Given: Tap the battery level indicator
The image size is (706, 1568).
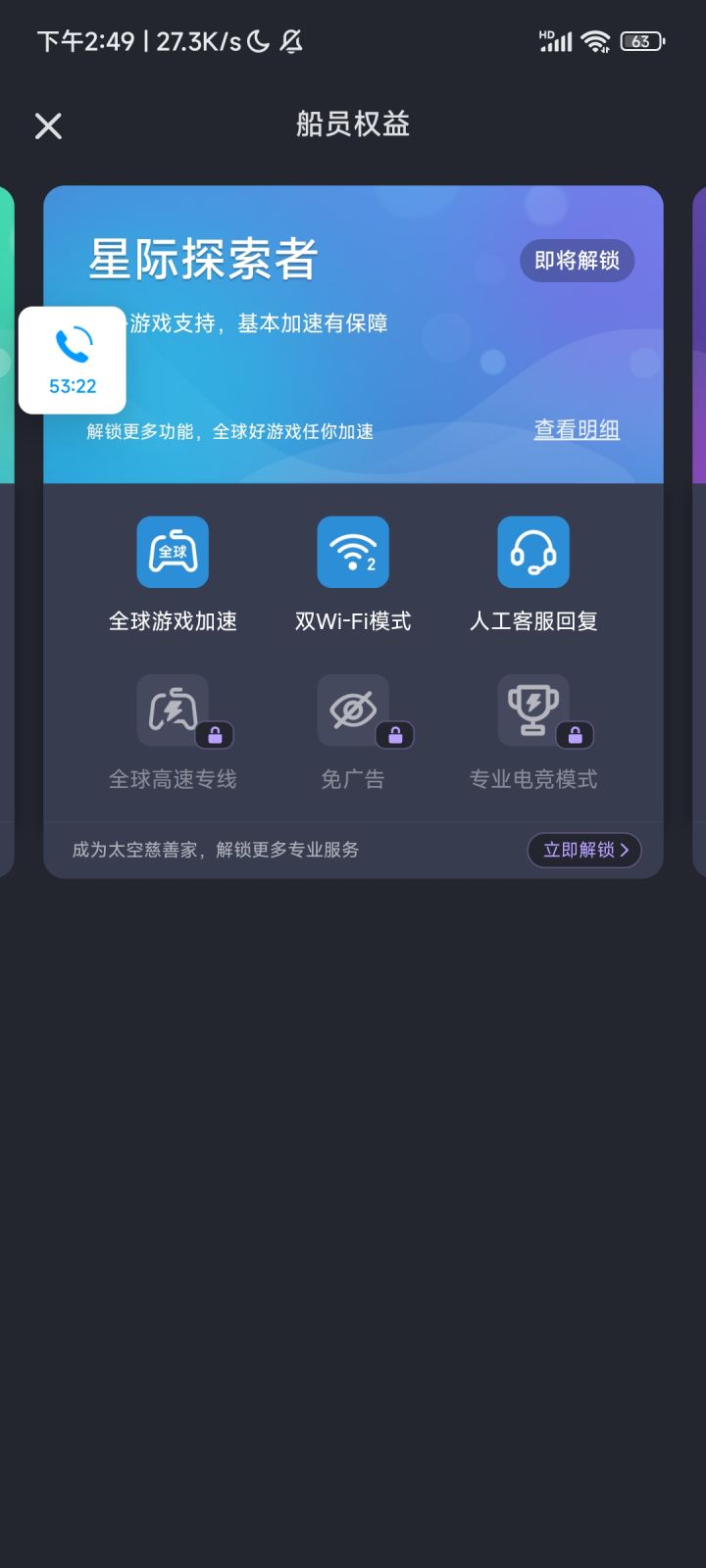Looking at the screenshot, I should tap(642, 41).
